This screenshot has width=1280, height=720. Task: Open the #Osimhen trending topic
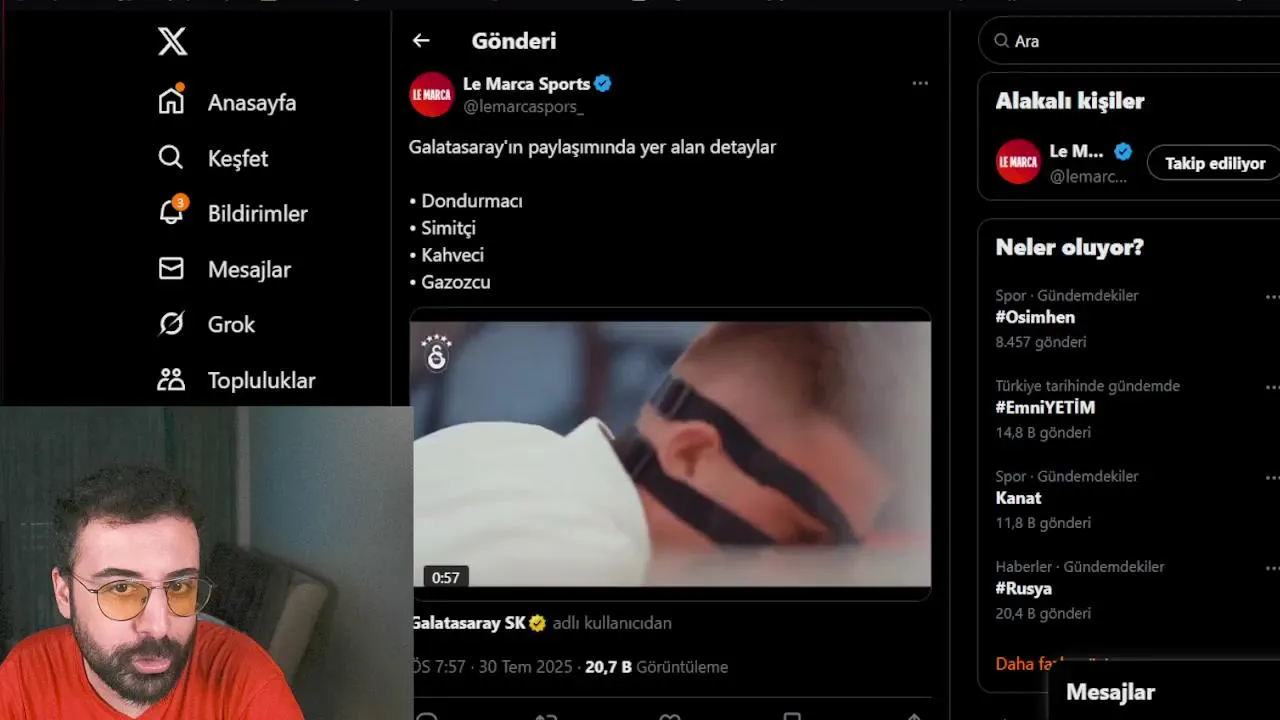1035,317
